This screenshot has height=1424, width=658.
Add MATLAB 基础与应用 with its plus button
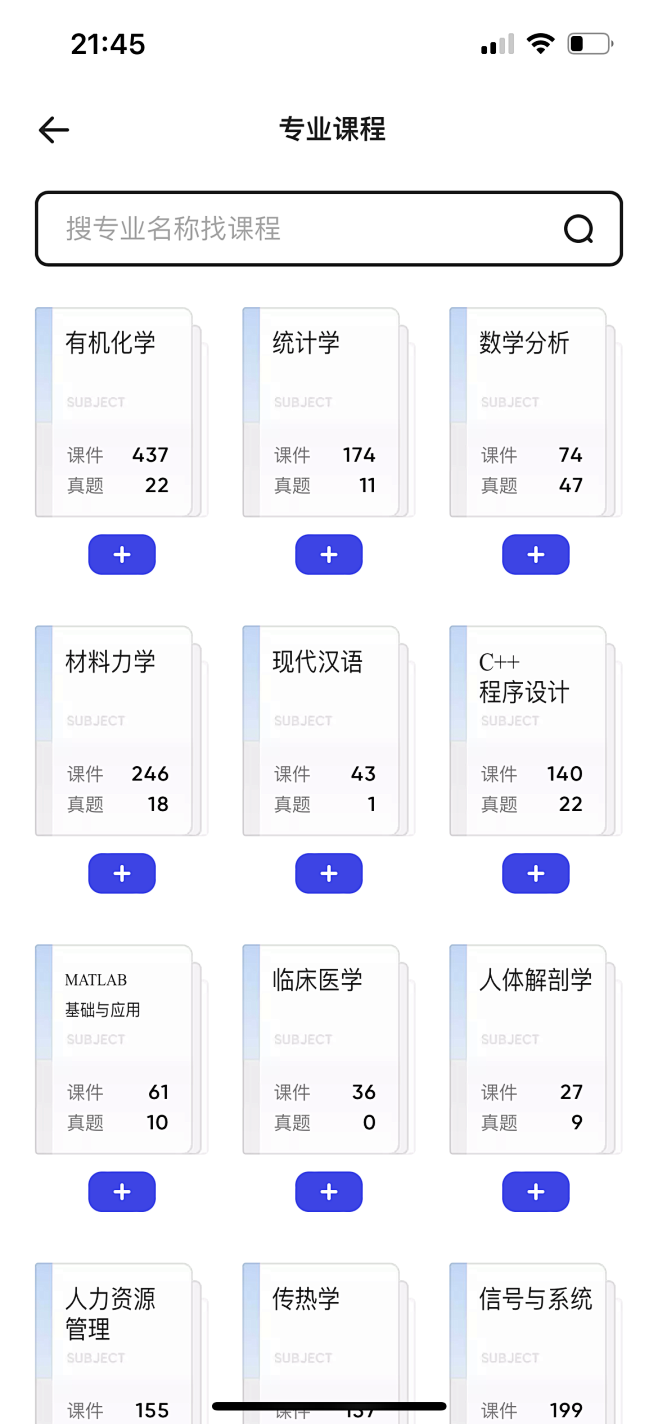pos(122,1192)
